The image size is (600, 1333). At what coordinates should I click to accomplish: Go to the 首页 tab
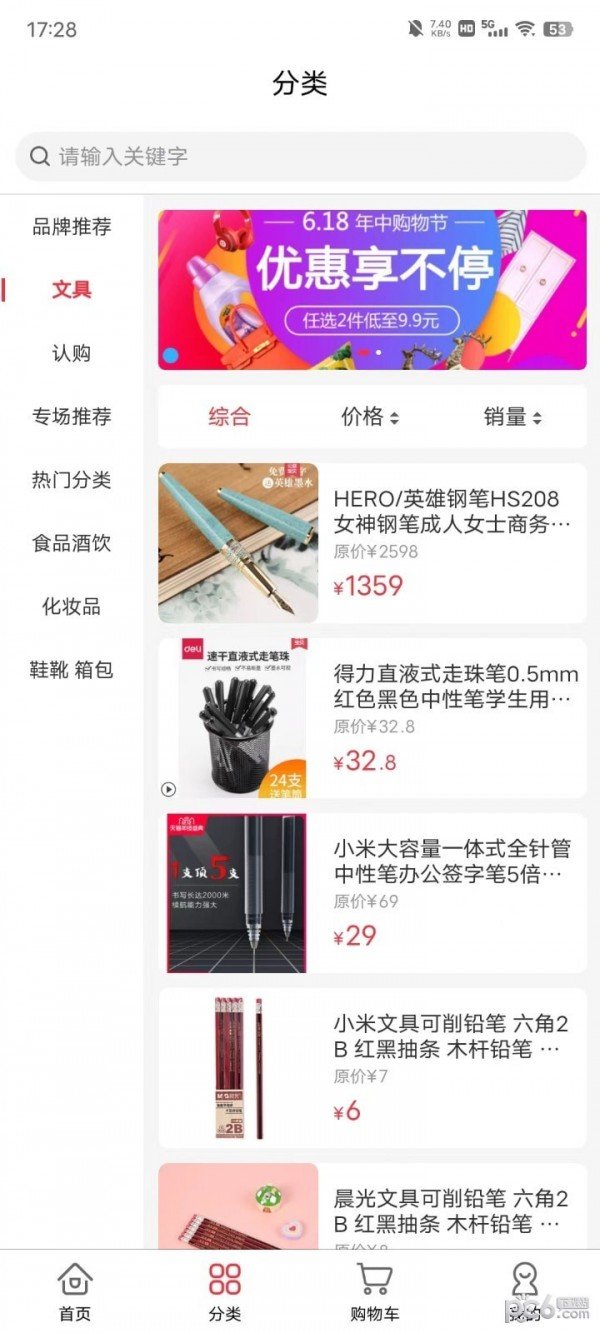(75, 1291)
